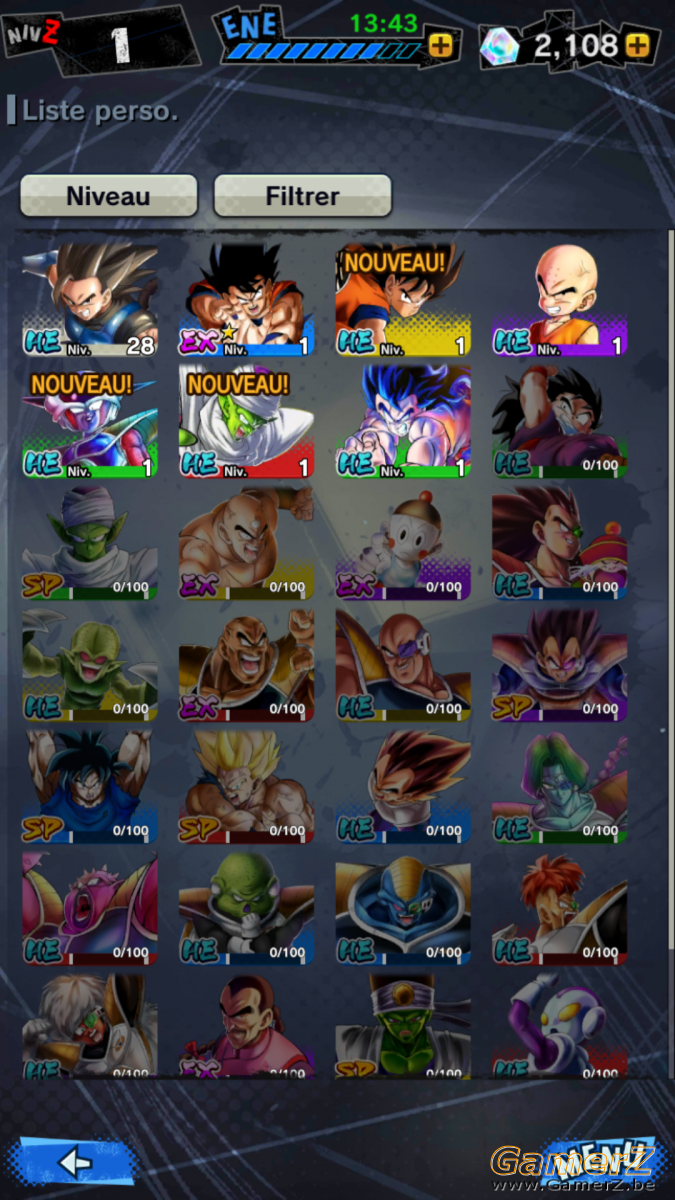Tap the Niveau sort button

pyautogui.click(x=108, y=196)
